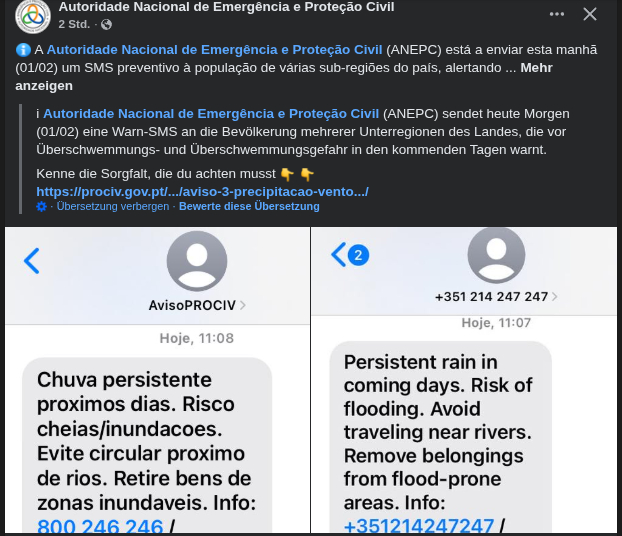622x536 pixels.
Task: Select Bewerte diese Übersetzung
Action: click(249, 206)
